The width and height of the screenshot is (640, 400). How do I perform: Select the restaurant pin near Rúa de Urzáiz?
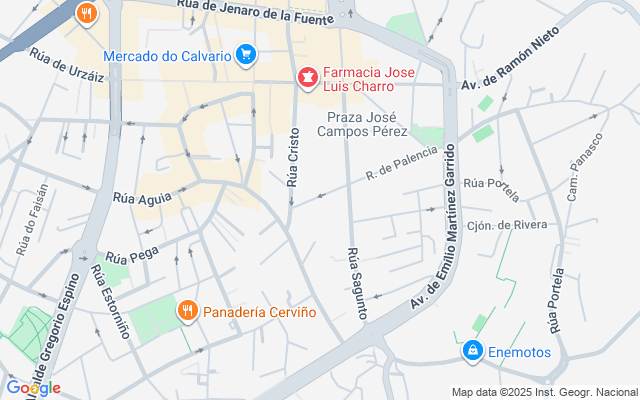pyautogui.click(x=86, y=14)
